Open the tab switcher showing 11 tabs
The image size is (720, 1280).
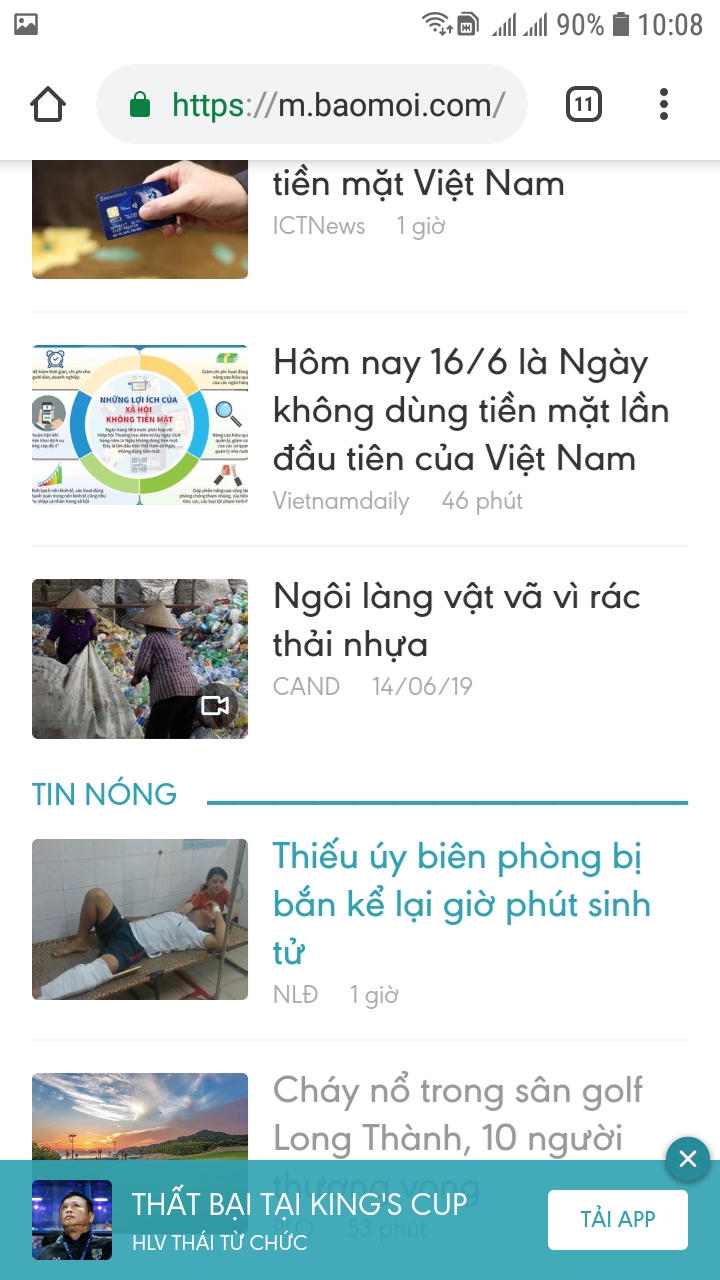coord(584,104)
